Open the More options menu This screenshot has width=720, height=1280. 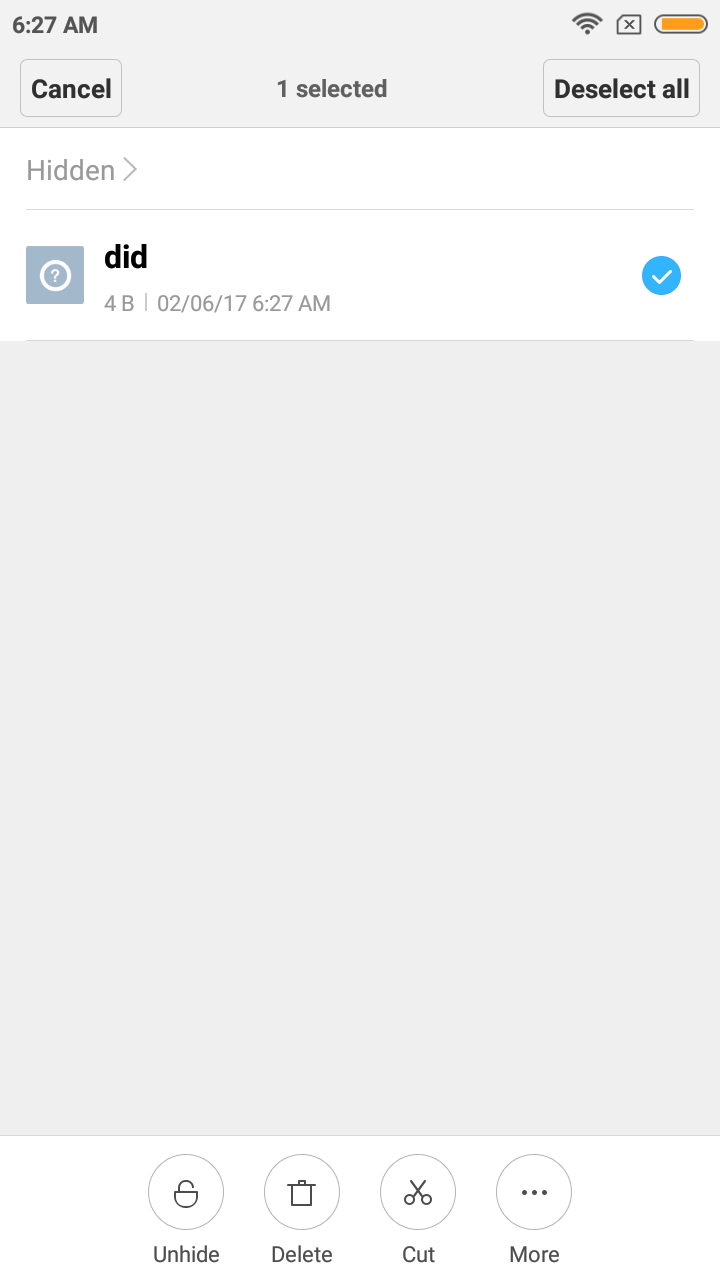click(x=534, y=1210)
